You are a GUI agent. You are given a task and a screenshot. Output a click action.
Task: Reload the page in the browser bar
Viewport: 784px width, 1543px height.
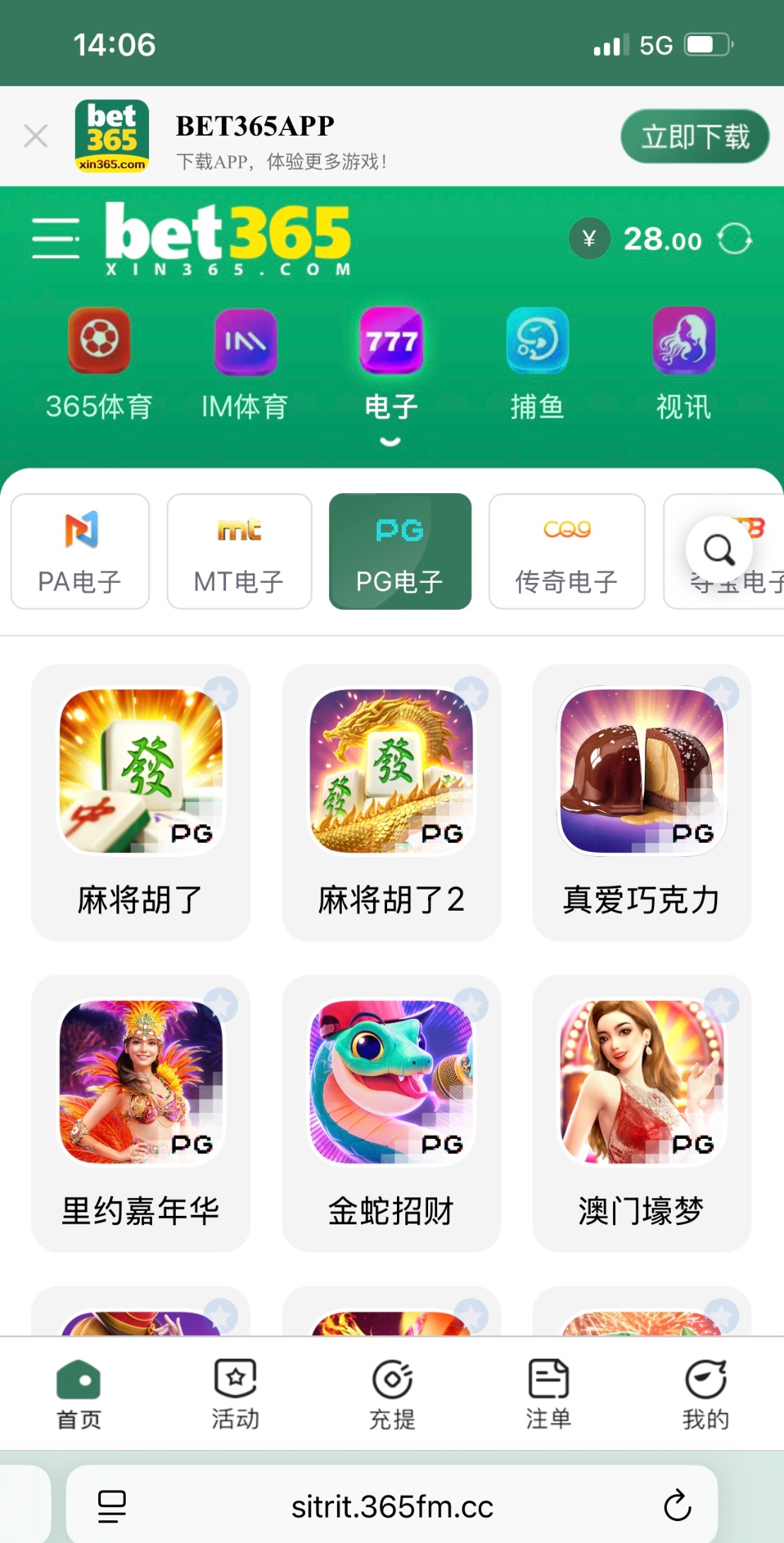coord(677,1506)
